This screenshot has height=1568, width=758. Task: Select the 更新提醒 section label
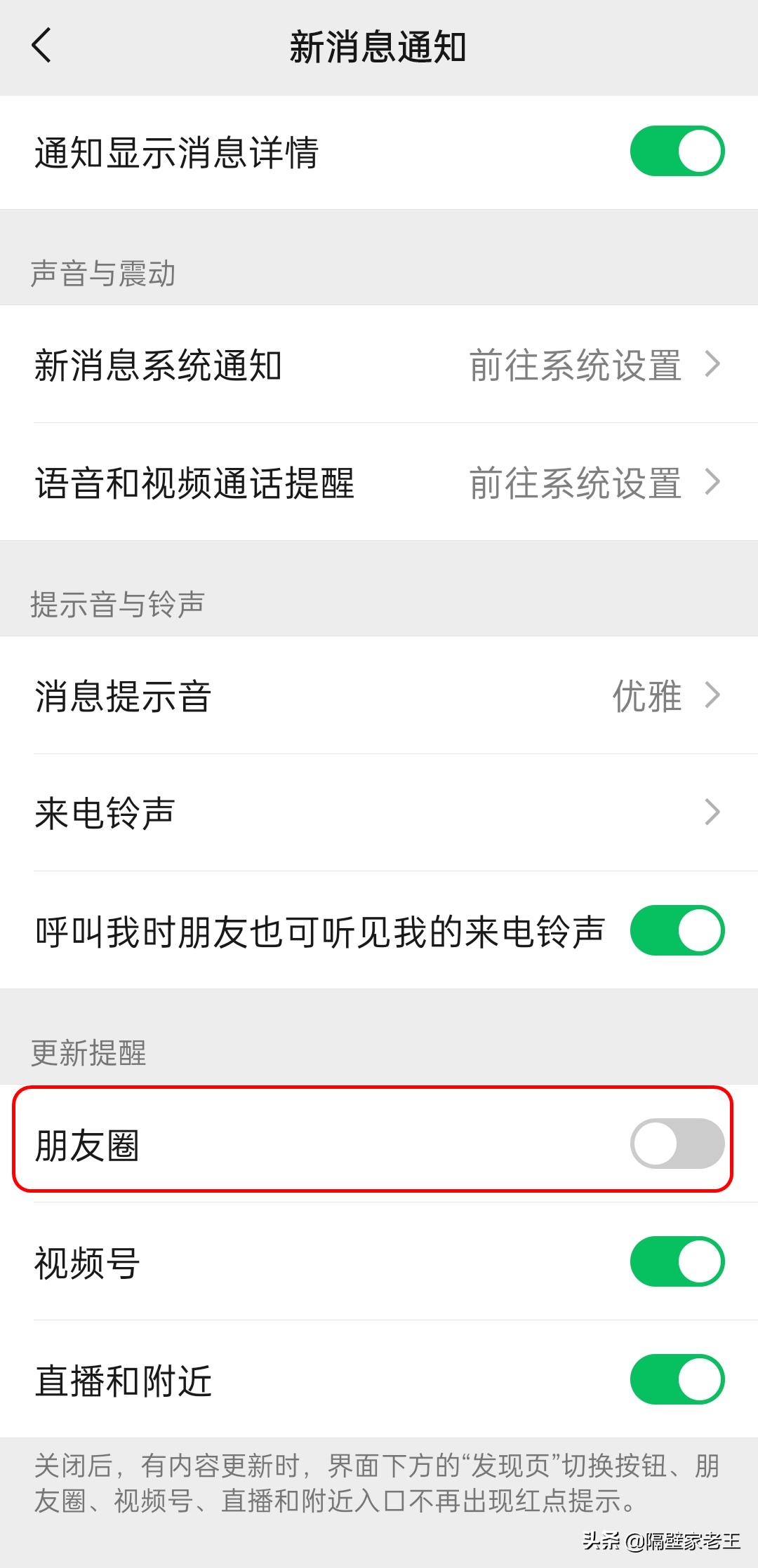pos(86,1050)
